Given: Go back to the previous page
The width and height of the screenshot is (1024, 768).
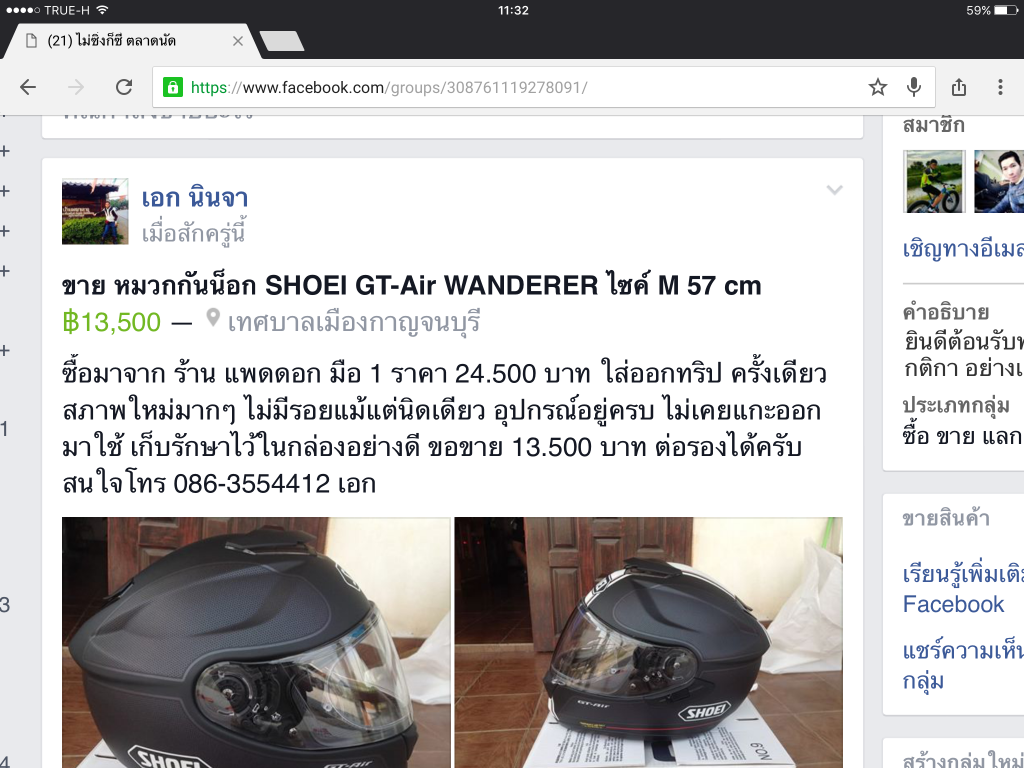Looking at the screenshot, I should tap(28, 87).
